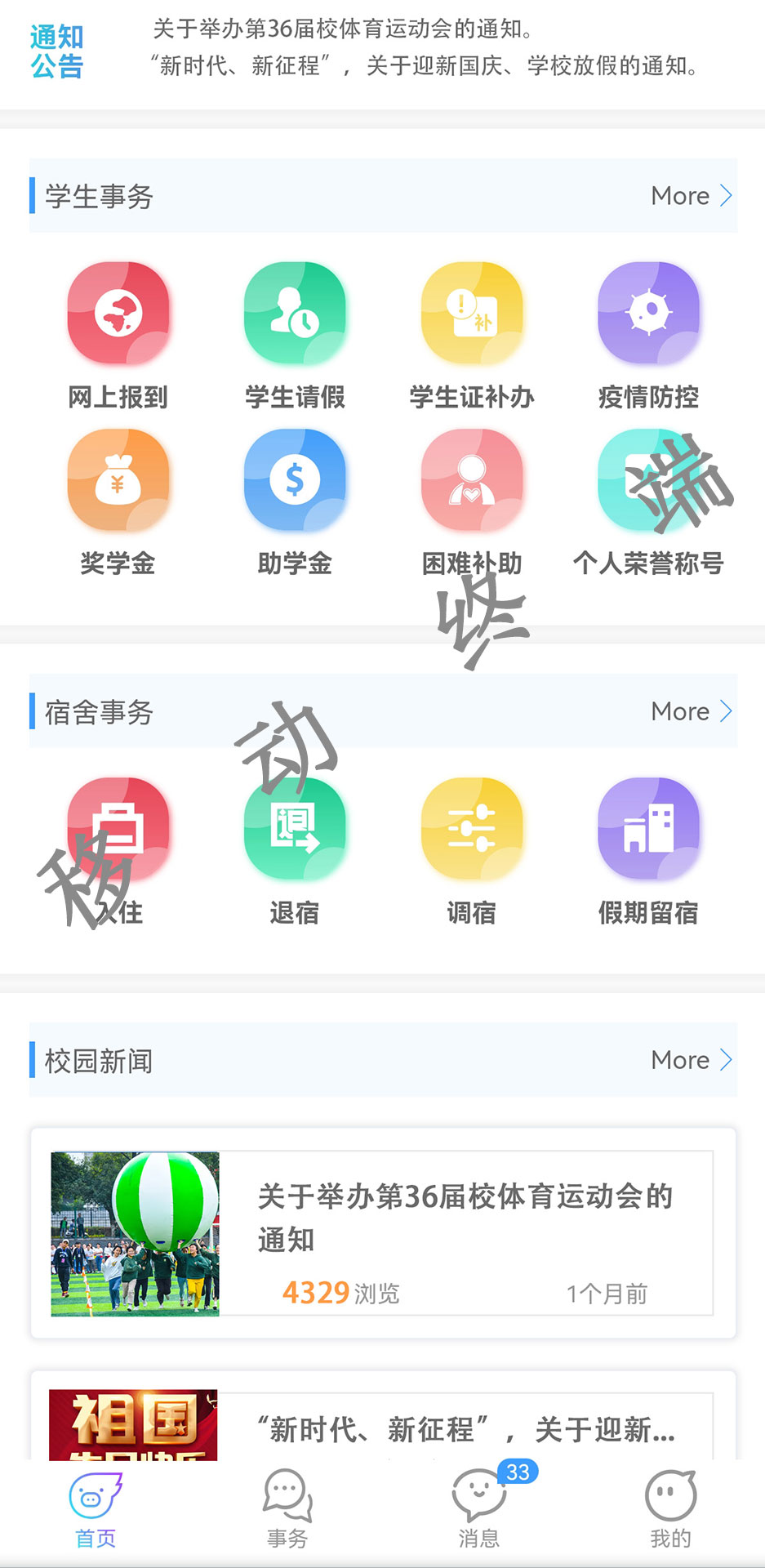Tap the 助学金 grant icon
Image resolution: width=765 pixels, height=1568 pixels.
pos(295,479)
